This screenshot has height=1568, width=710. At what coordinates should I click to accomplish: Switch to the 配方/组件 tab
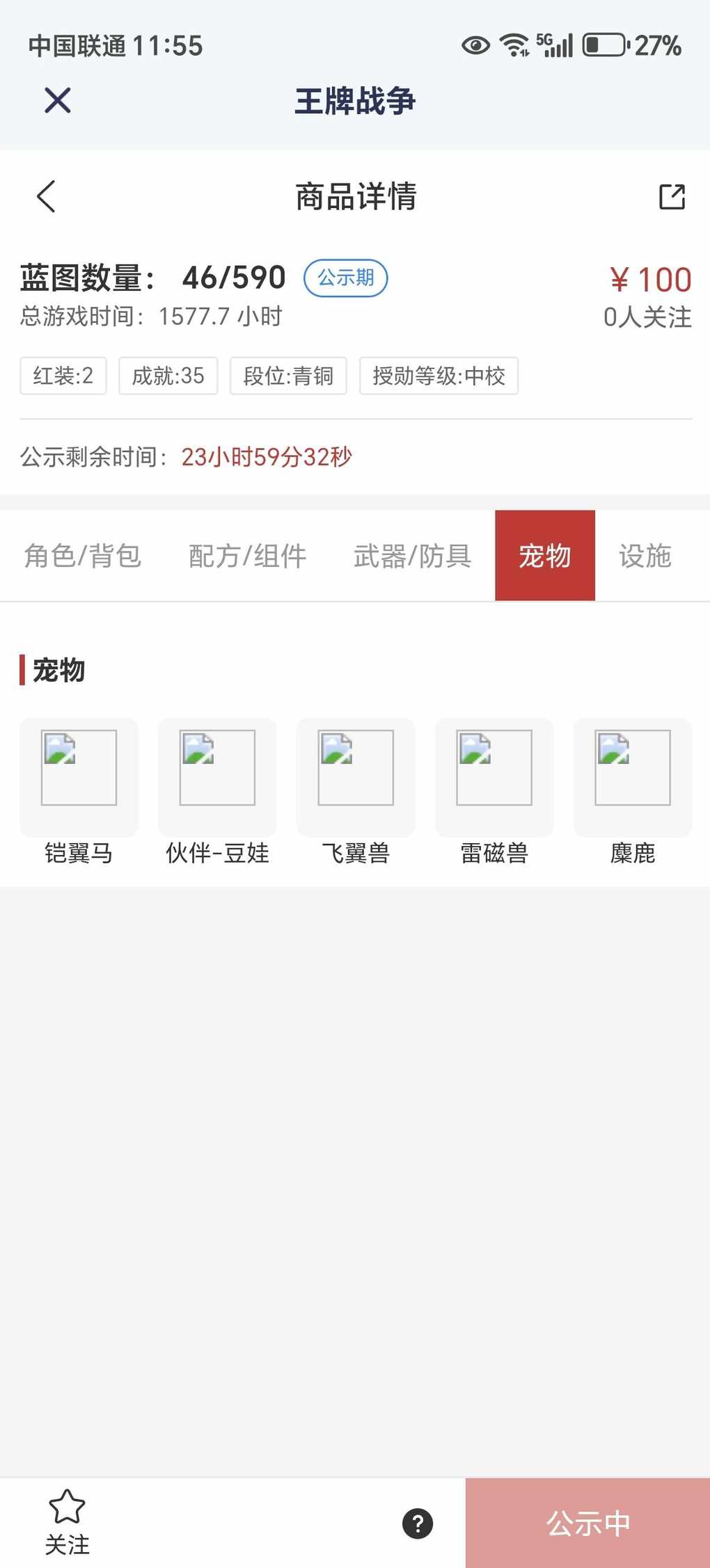click(248, 556)
